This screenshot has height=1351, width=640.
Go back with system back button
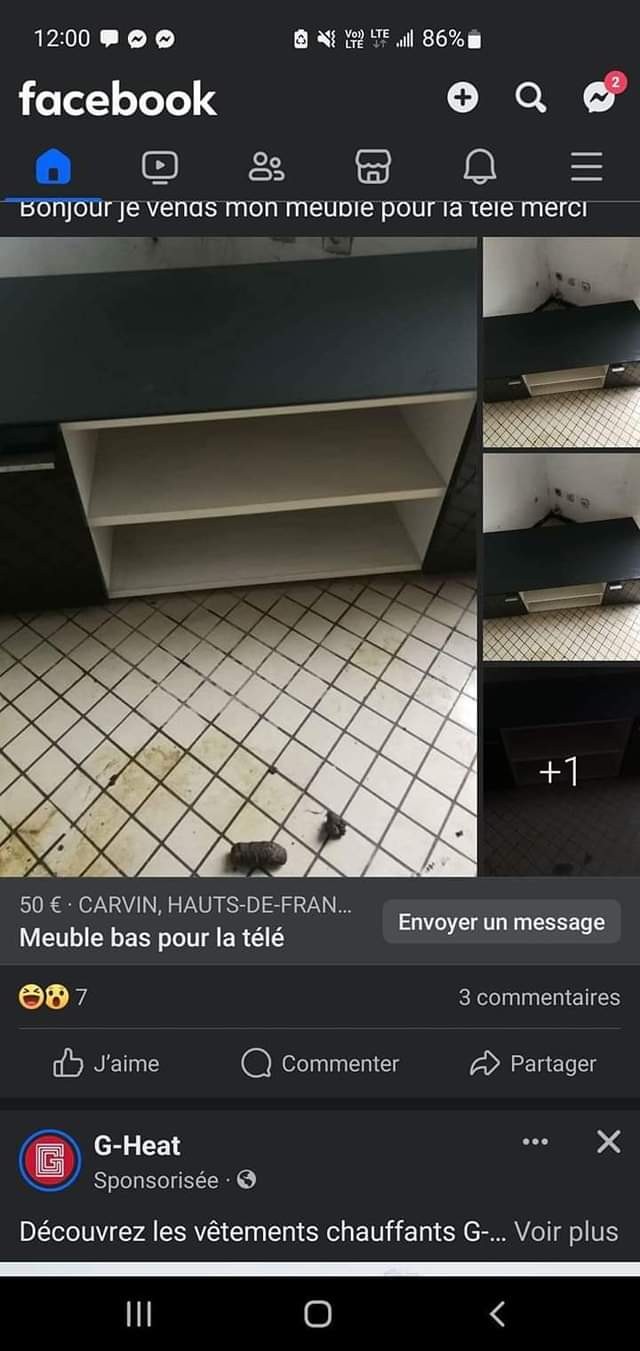pos(497,1313)
